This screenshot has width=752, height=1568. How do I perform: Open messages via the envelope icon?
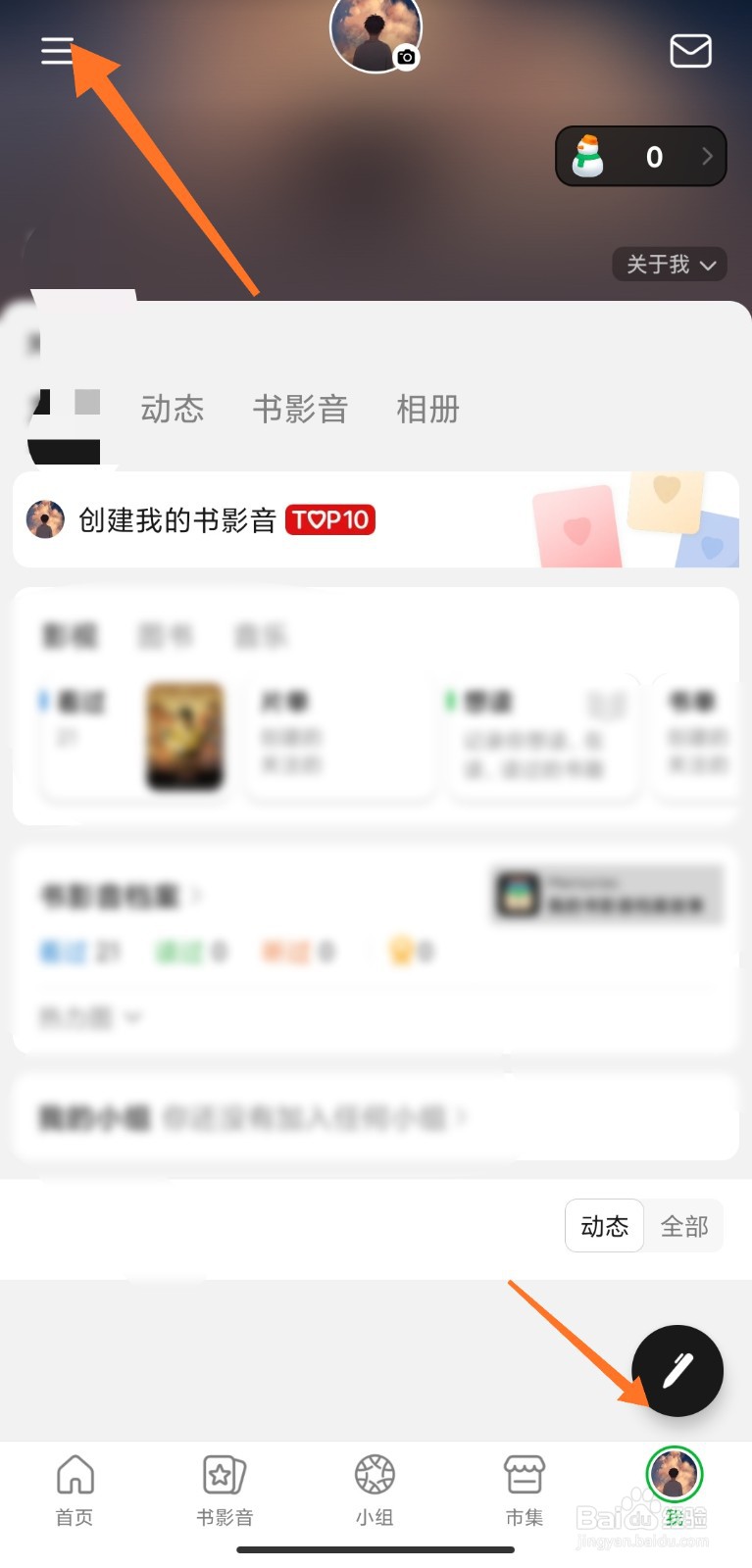pos(690,51)
